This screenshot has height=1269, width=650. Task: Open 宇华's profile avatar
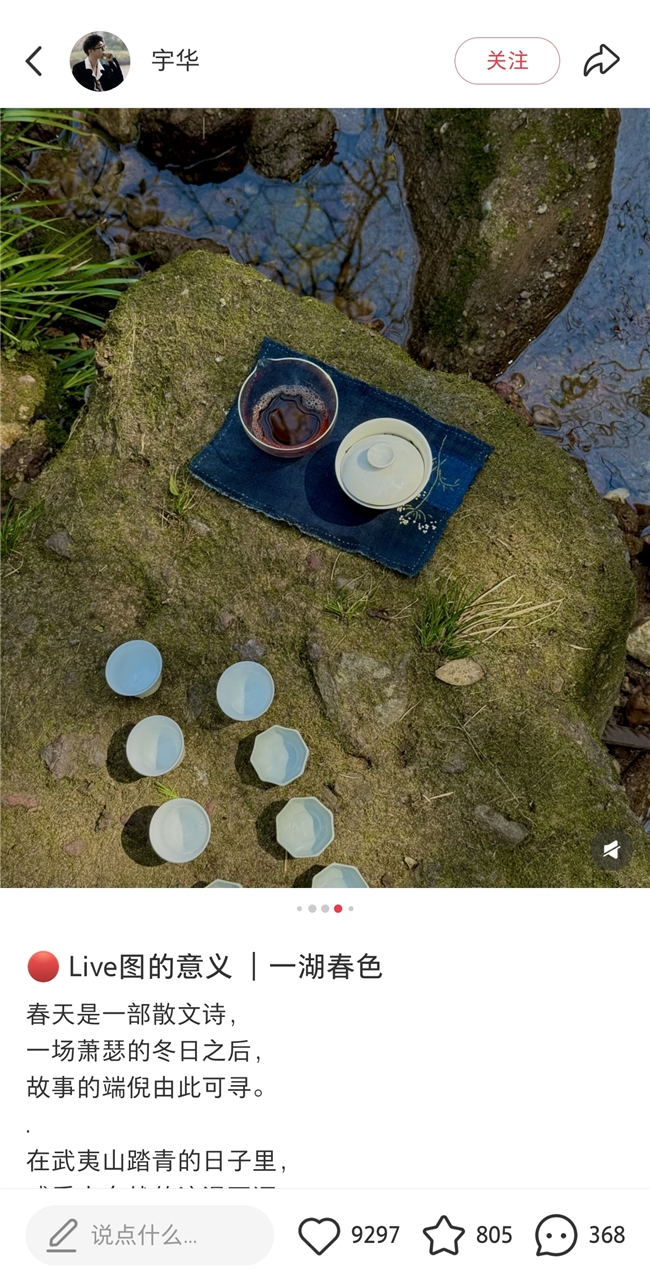(x=100, y=61)
